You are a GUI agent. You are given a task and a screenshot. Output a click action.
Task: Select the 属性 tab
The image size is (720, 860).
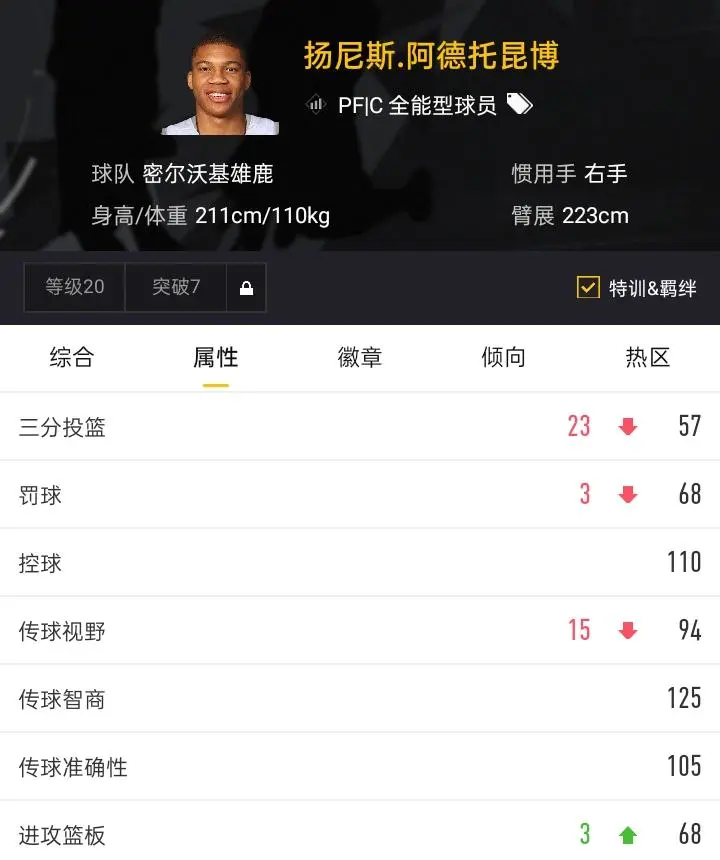point(216,358)
